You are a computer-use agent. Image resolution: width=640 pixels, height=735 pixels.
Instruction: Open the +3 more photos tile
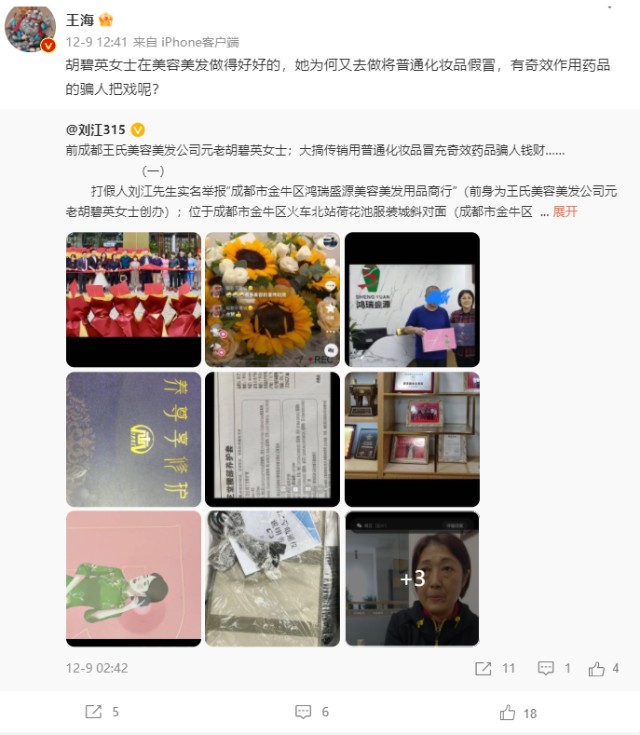[x=412, y=578]
